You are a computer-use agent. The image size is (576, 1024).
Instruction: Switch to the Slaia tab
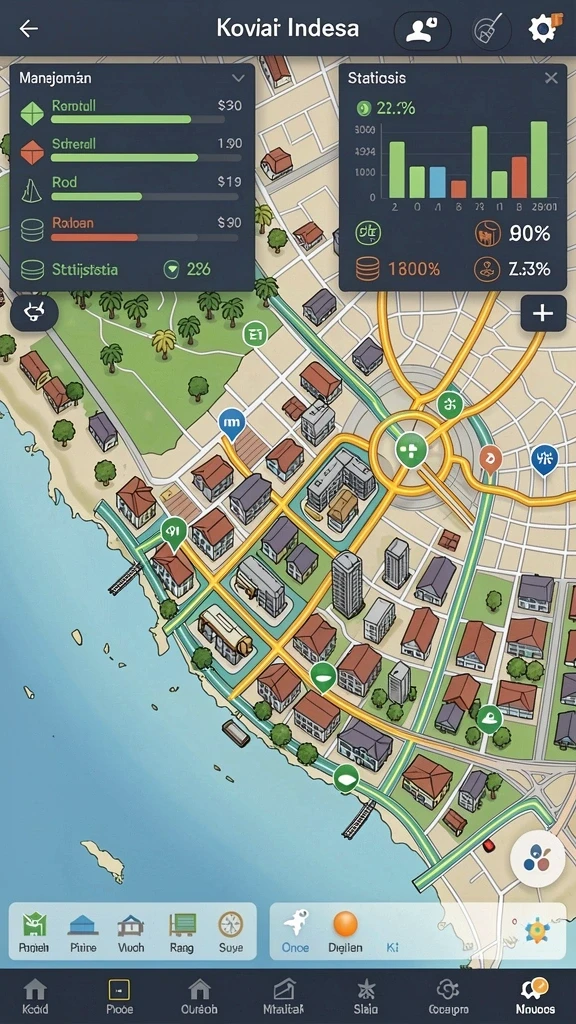(364, 996)
